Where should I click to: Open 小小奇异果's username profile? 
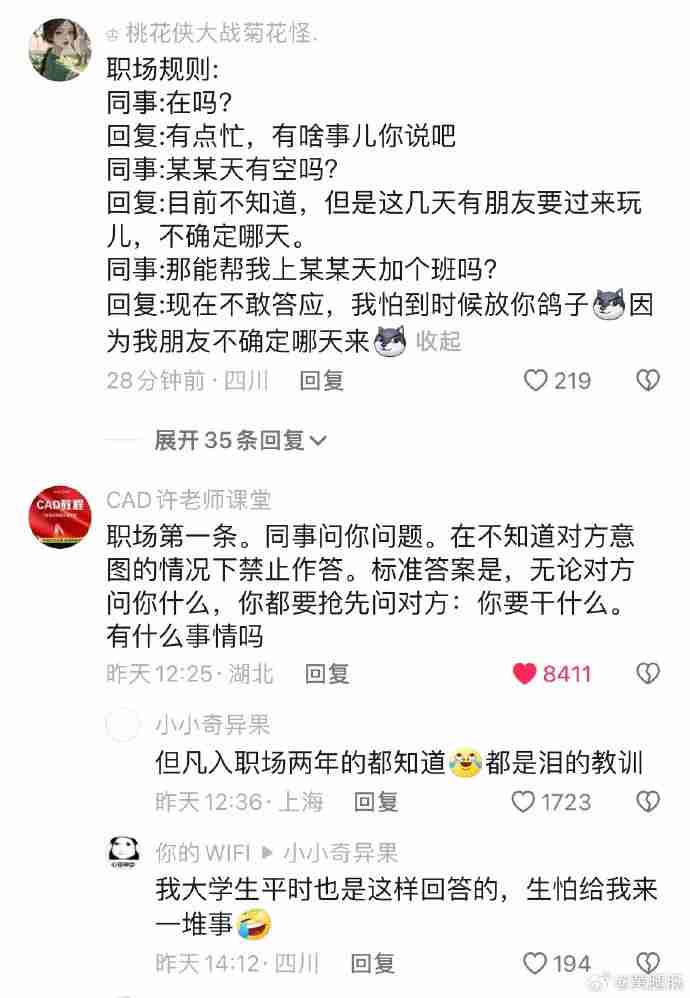tap(212, 726)
